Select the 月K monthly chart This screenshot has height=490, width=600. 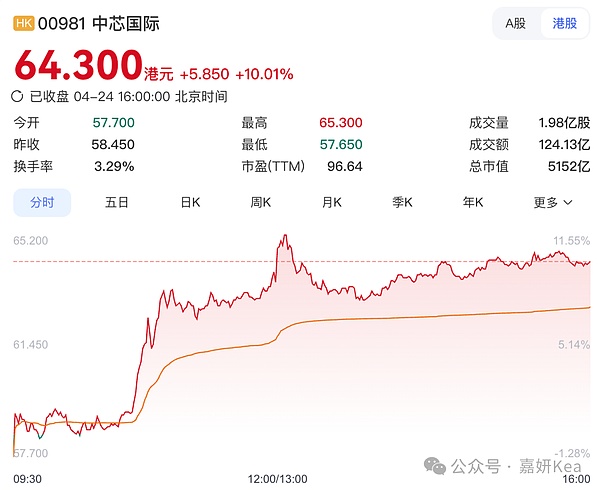[x=332, y=202]
